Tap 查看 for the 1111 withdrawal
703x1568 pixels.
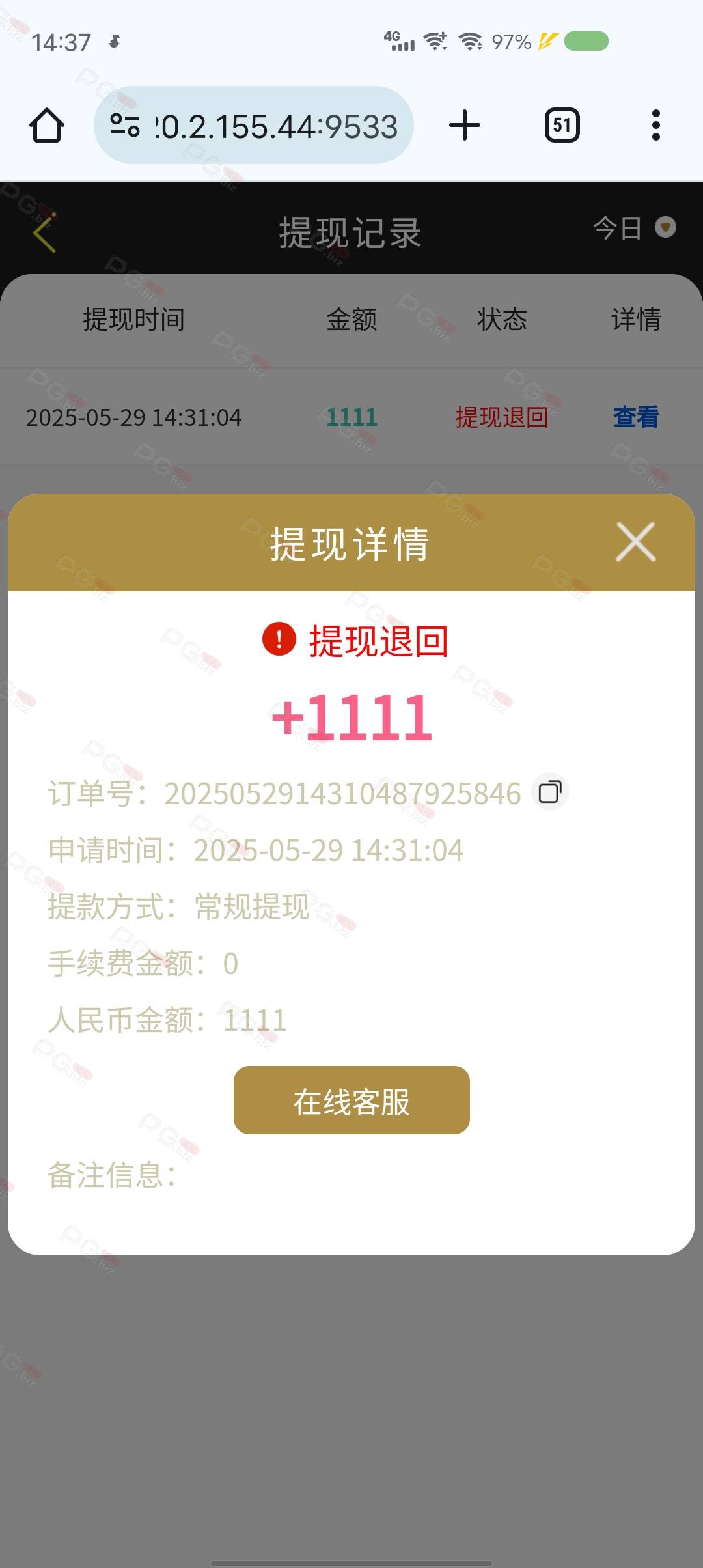coord(636,417)
